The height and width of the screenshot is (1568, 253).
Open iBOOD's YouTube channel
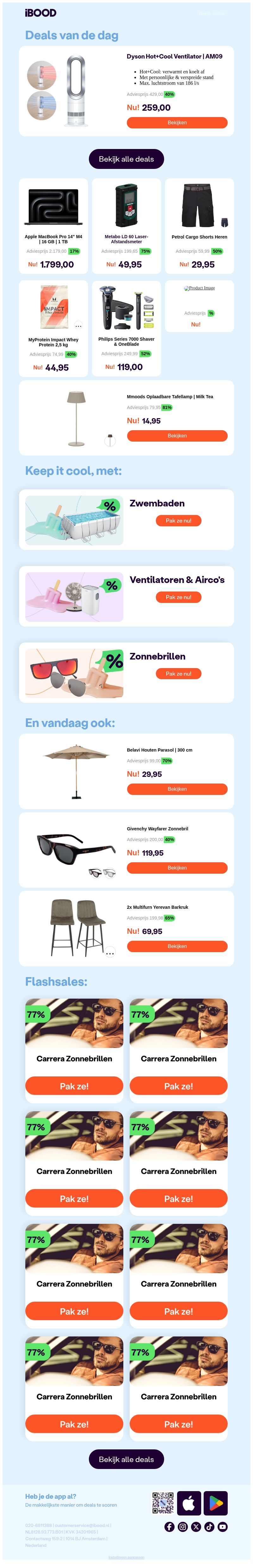pos(223,1527)
